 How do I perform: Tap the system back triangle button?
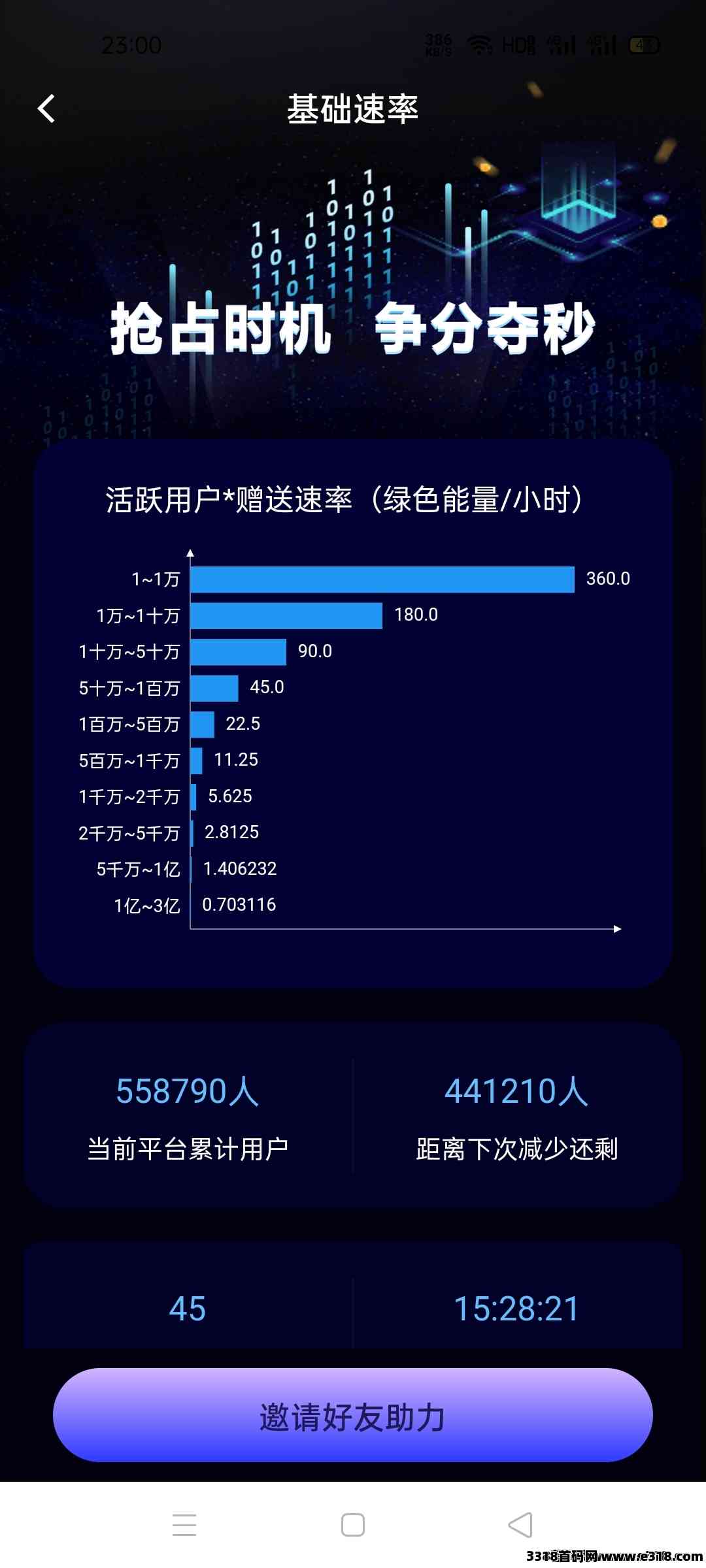click(520, 1525)
